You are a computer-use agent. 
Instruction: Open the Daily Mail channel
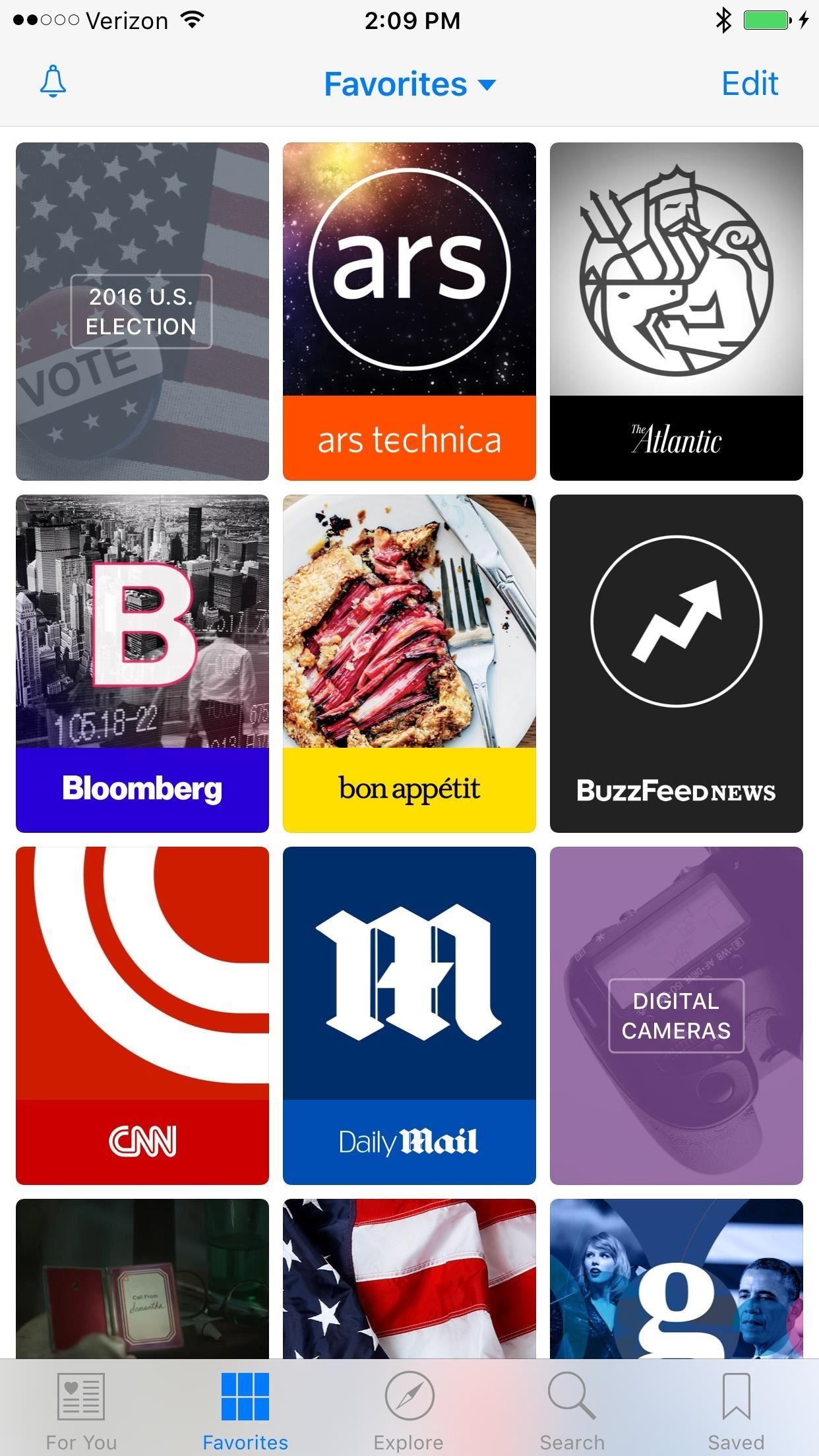[409, 1016]
